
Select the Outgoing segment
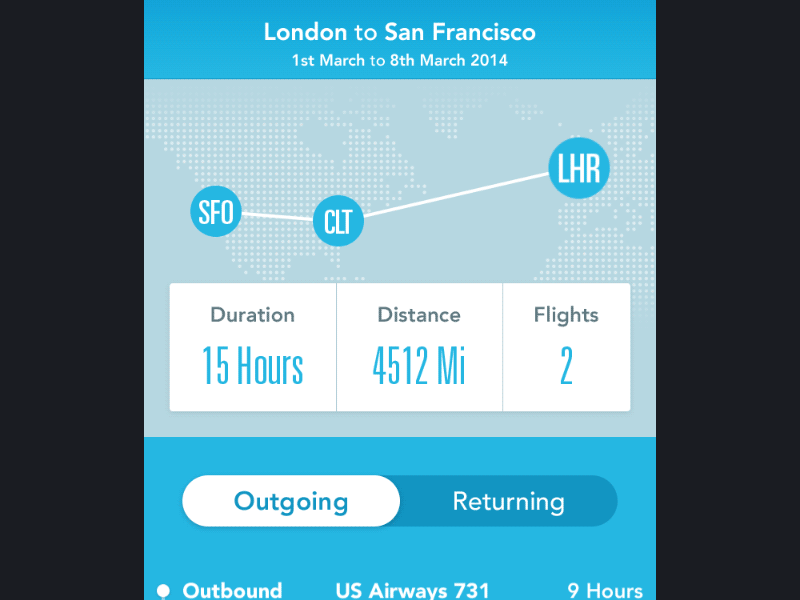coord(291,501)
